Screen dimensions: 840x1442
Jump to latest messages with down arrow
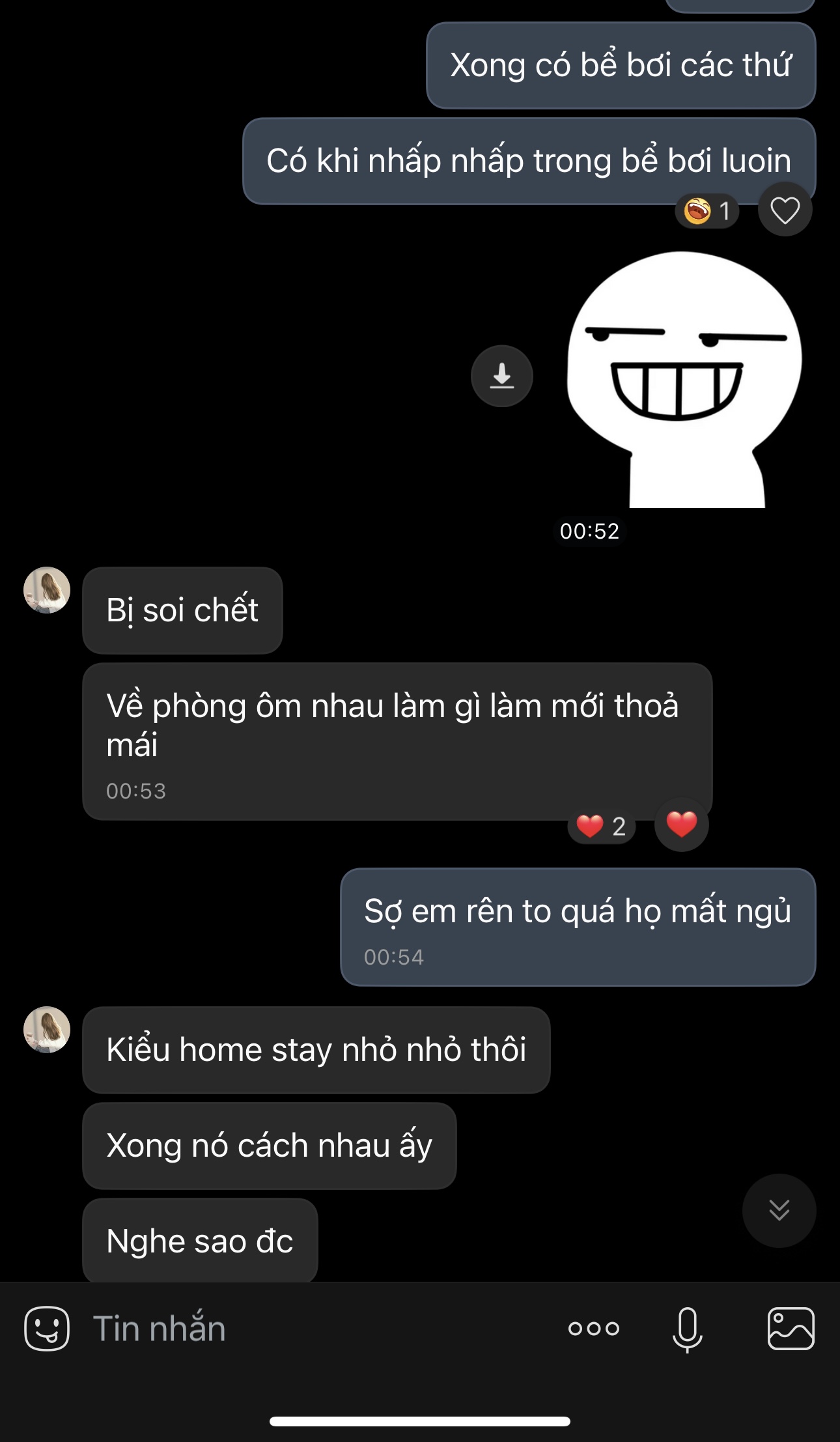pos(779,1210)
